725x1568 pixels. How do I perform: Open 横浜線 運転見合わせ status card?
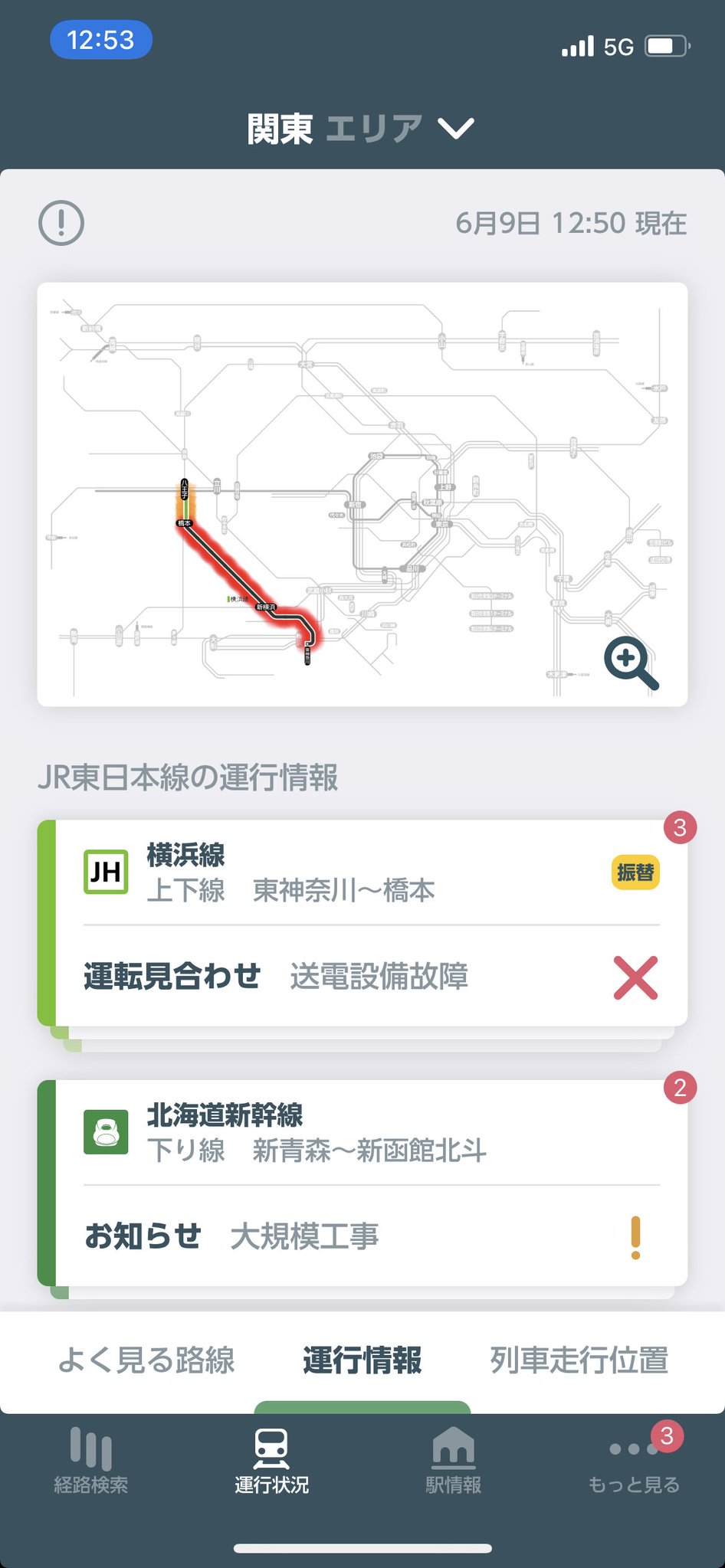[362, 923]
